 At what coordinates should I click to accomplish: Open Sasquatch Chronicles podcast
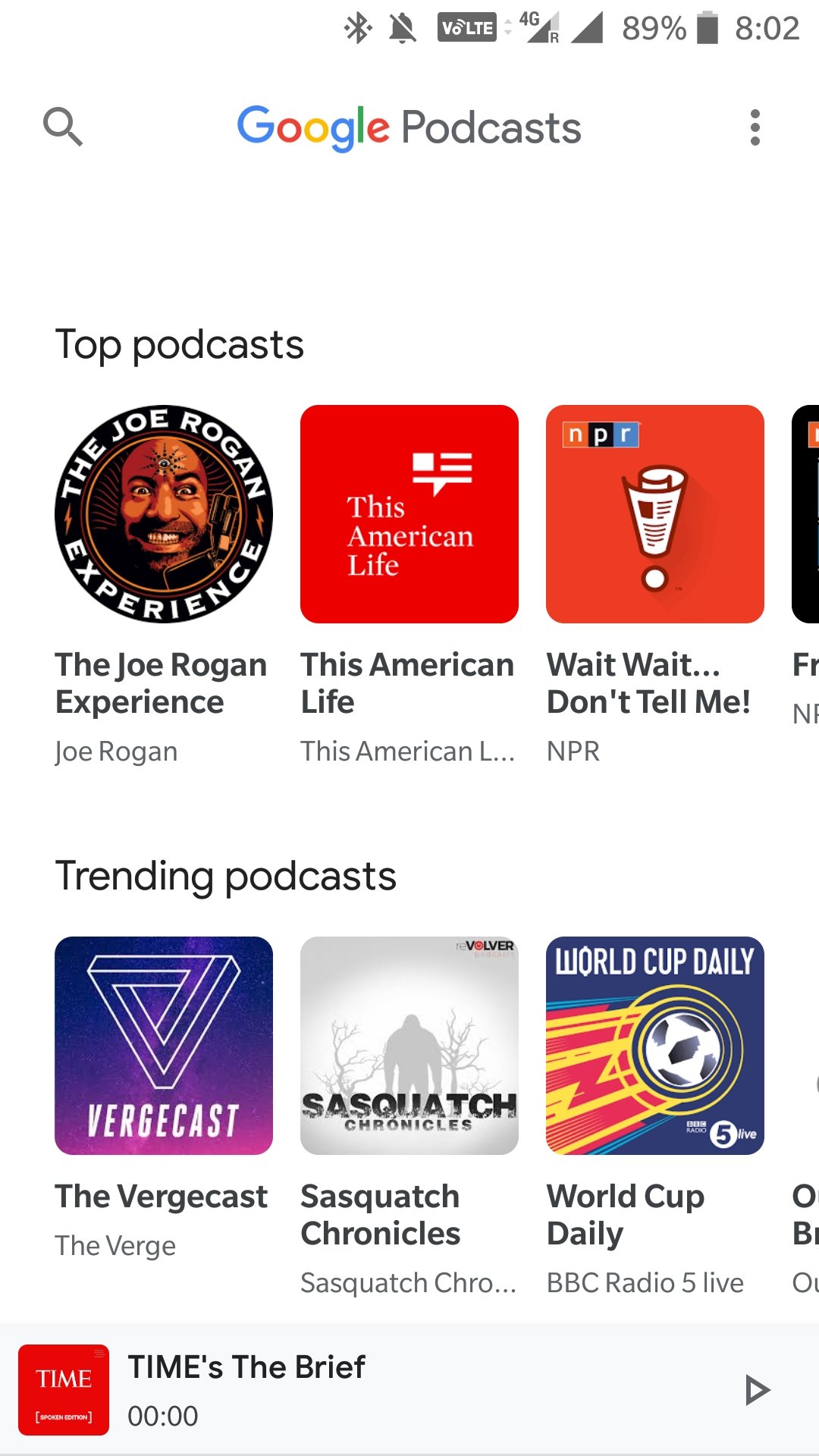pyautogui.click(x=409, y=1046)
